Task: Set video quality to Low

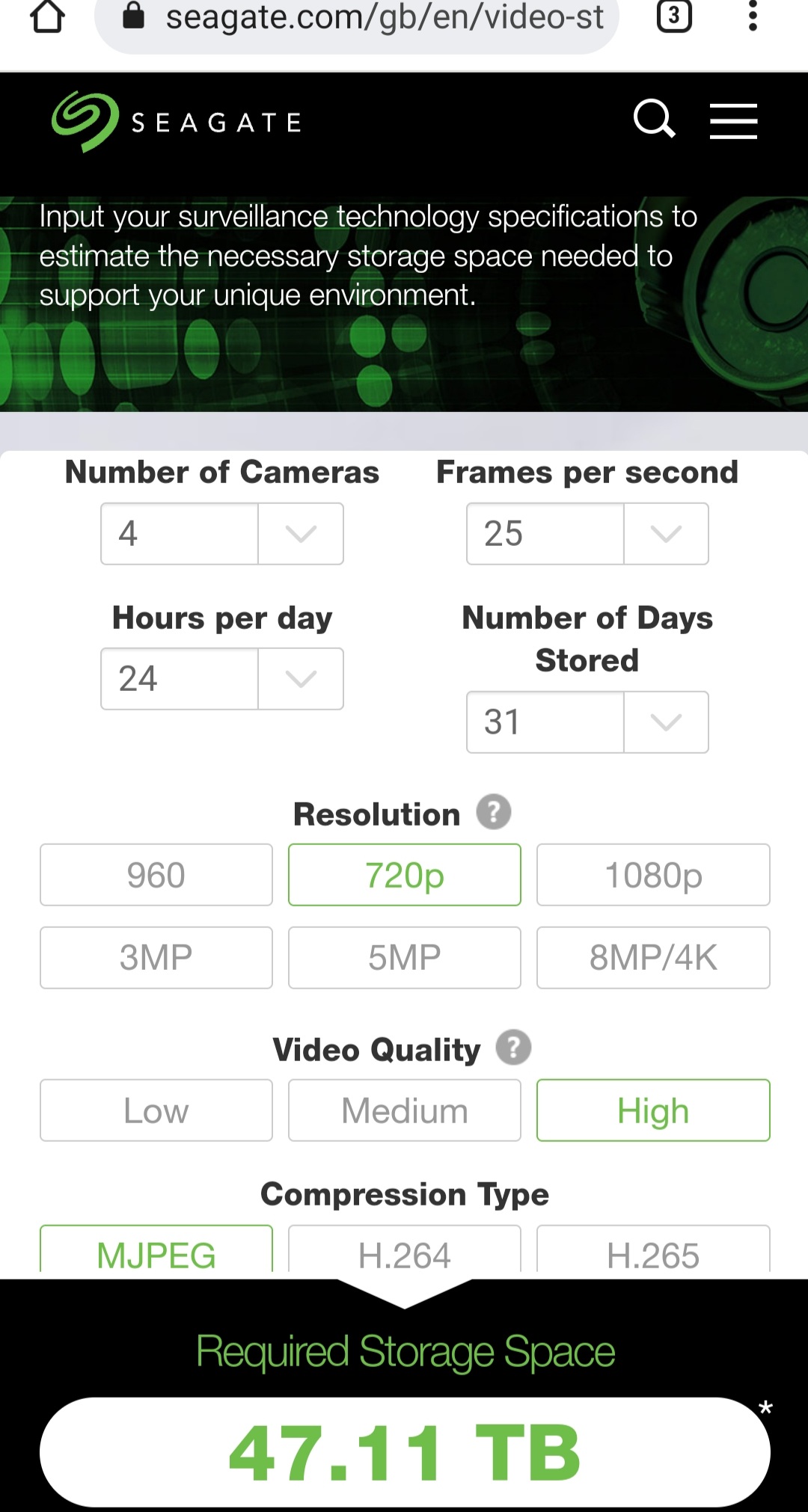Action: [x=156, y=1110]
